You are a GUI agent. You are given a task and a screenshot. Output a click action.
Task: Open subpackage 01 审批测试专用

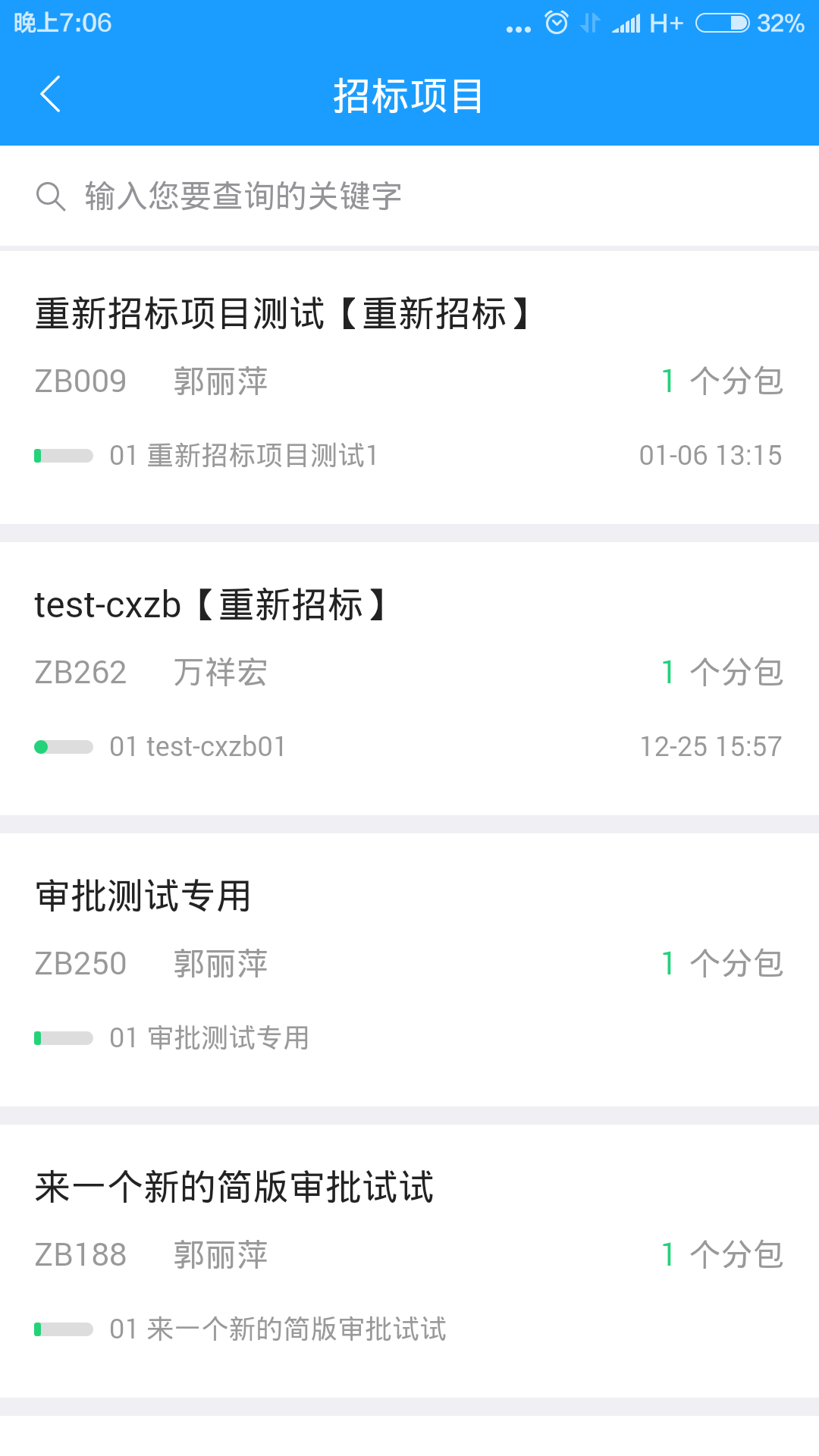tap(209, 1037)
